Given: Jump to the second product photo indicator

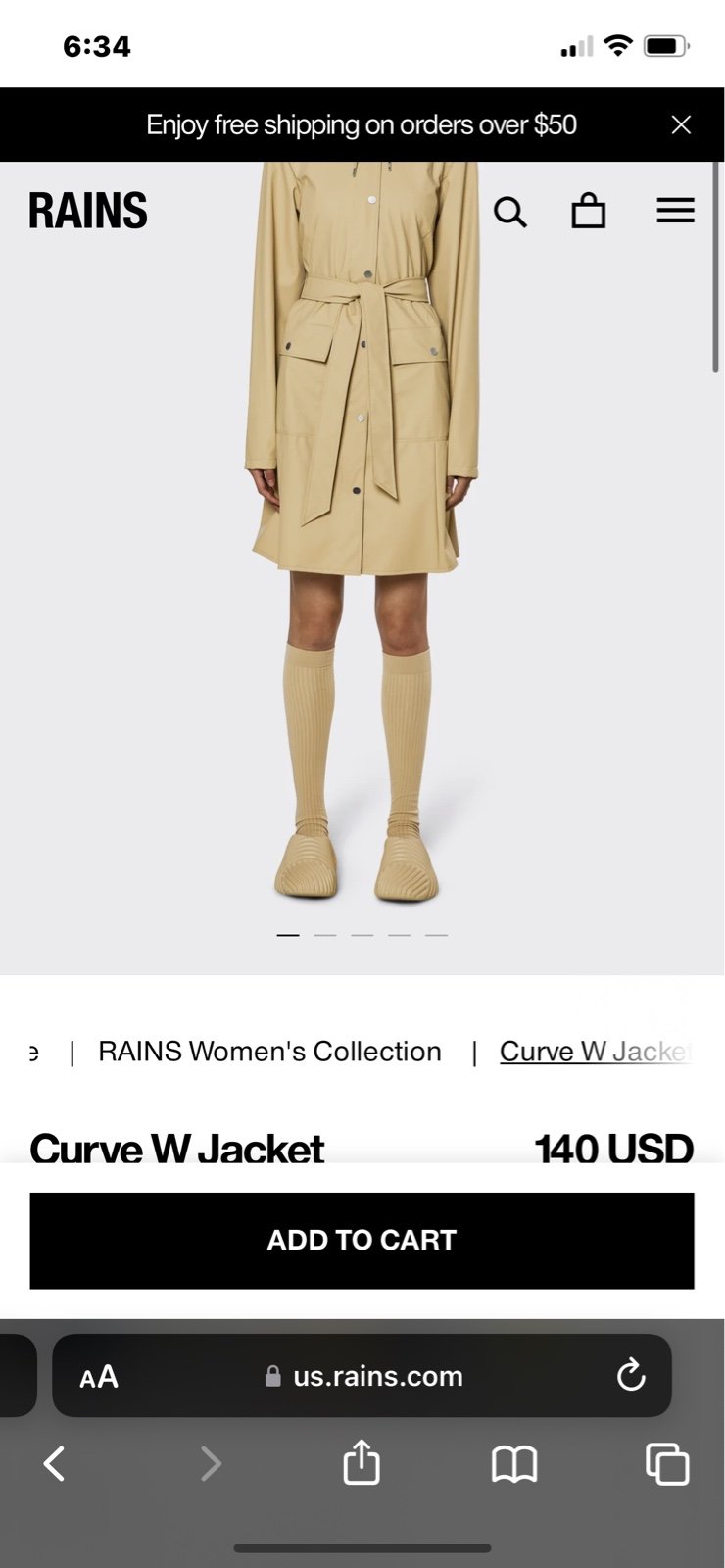Looking at the screenshot, I should point(325,935).
